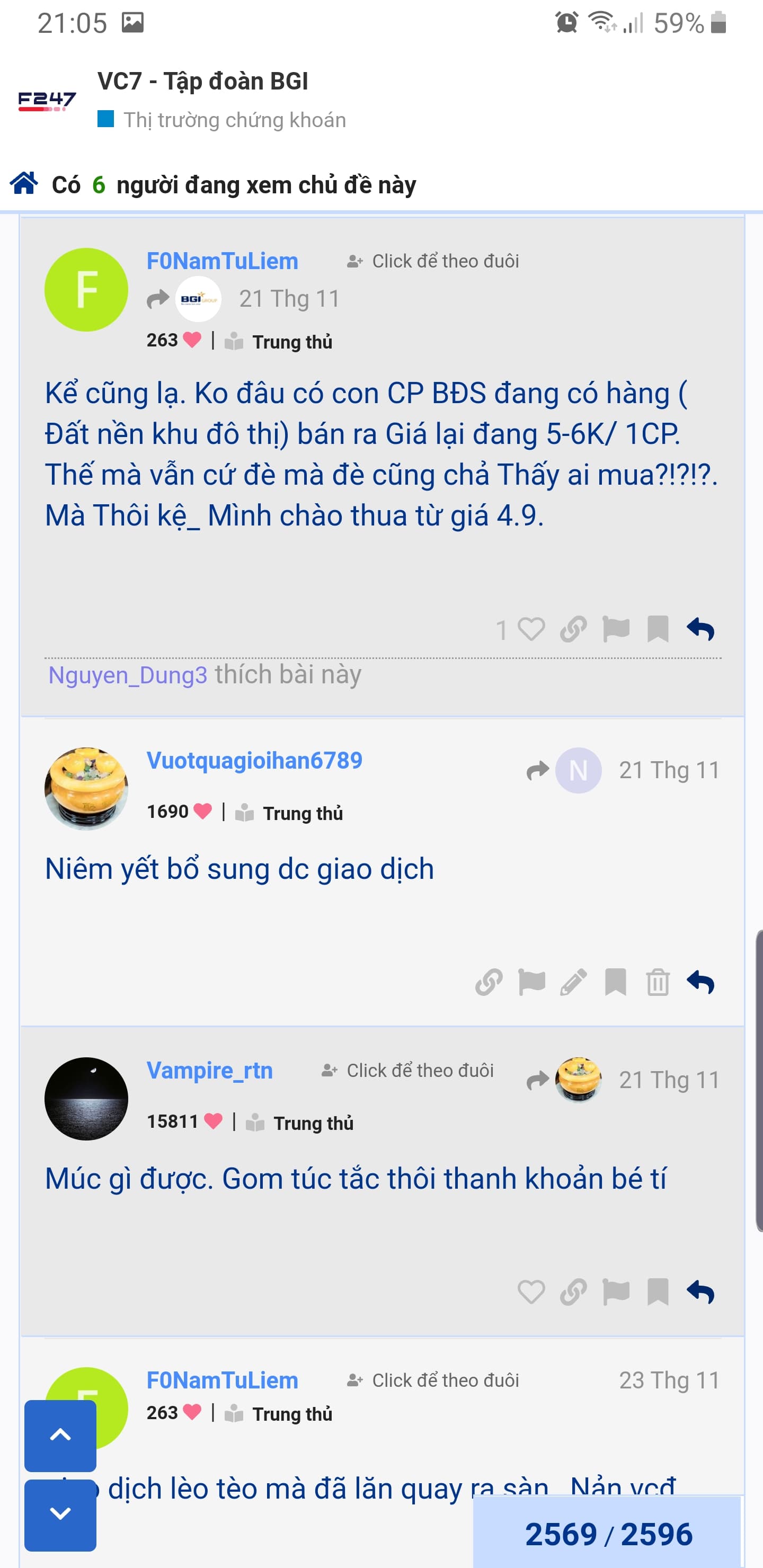Open the F247 logo homepage
This screenshot has height=1568, width=763.
point(47,101)
